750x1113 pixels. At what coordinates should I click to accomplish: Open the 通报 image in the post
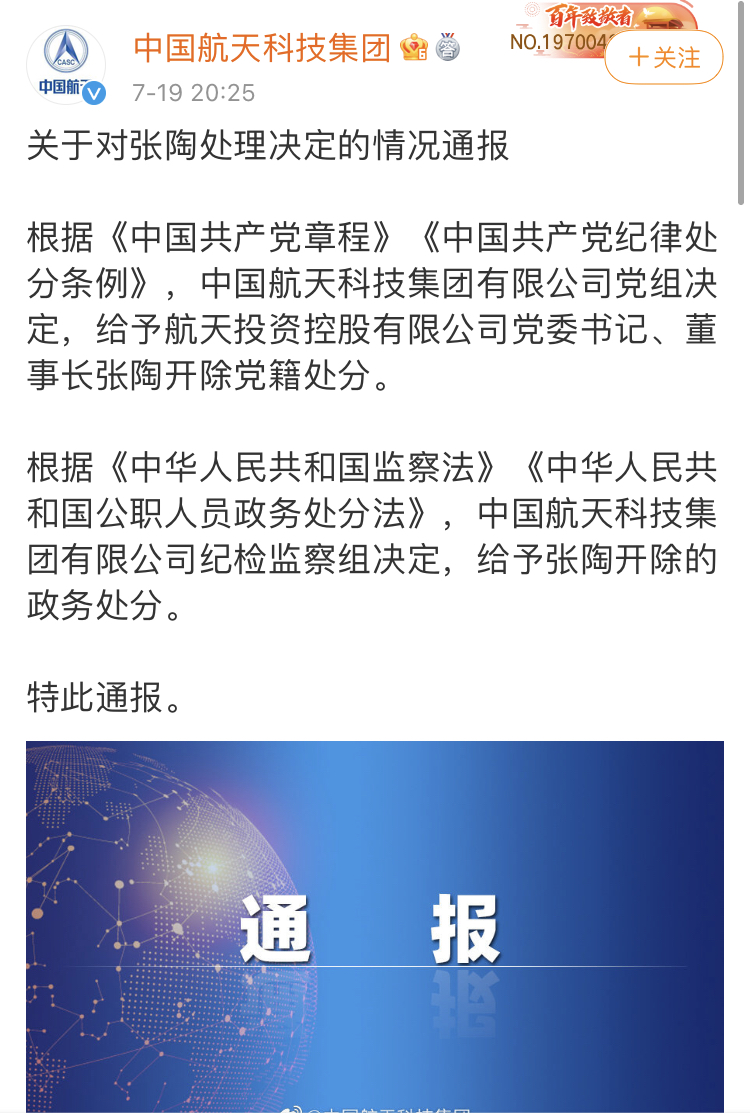375,925
